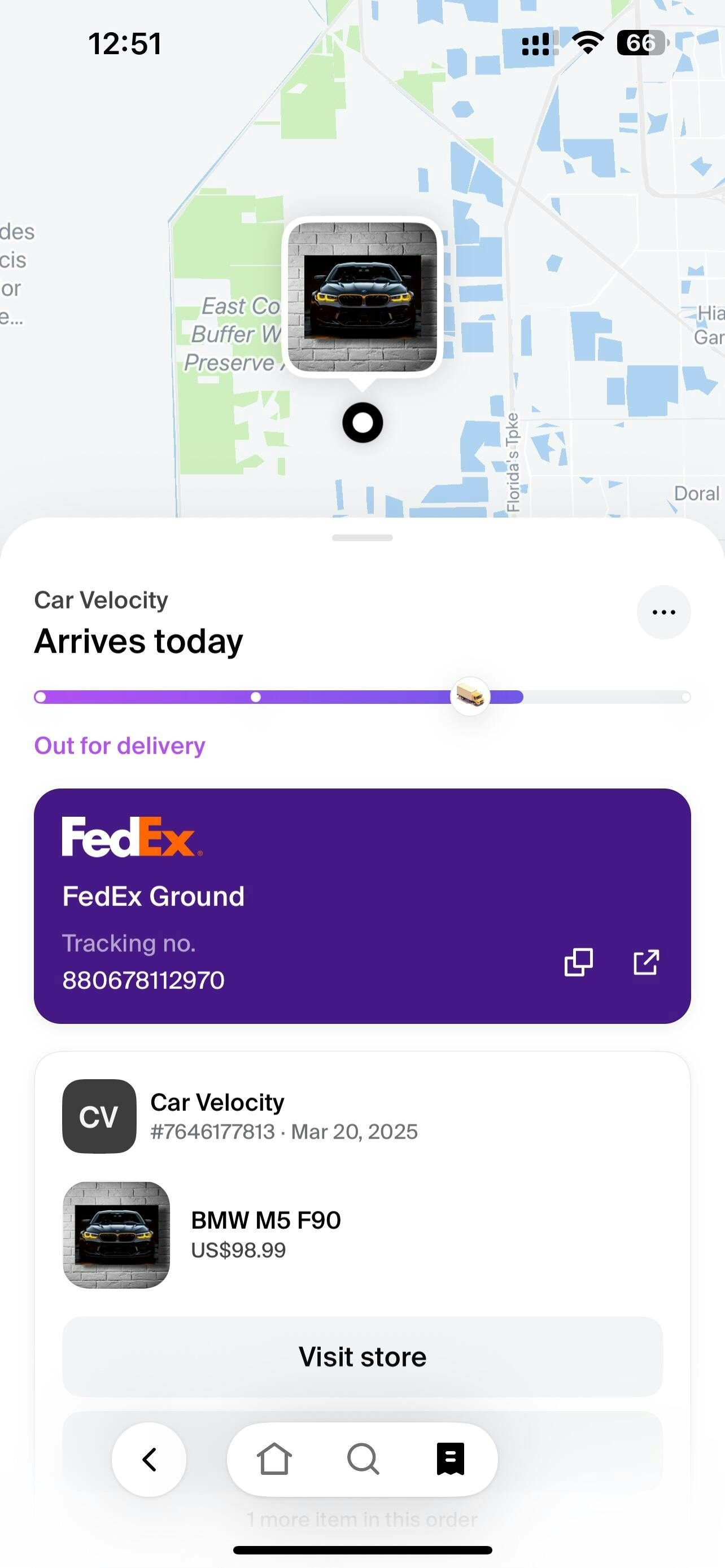725x1568 pixels.
Task: Go back using the arrow button
Action: point(149,1459)
